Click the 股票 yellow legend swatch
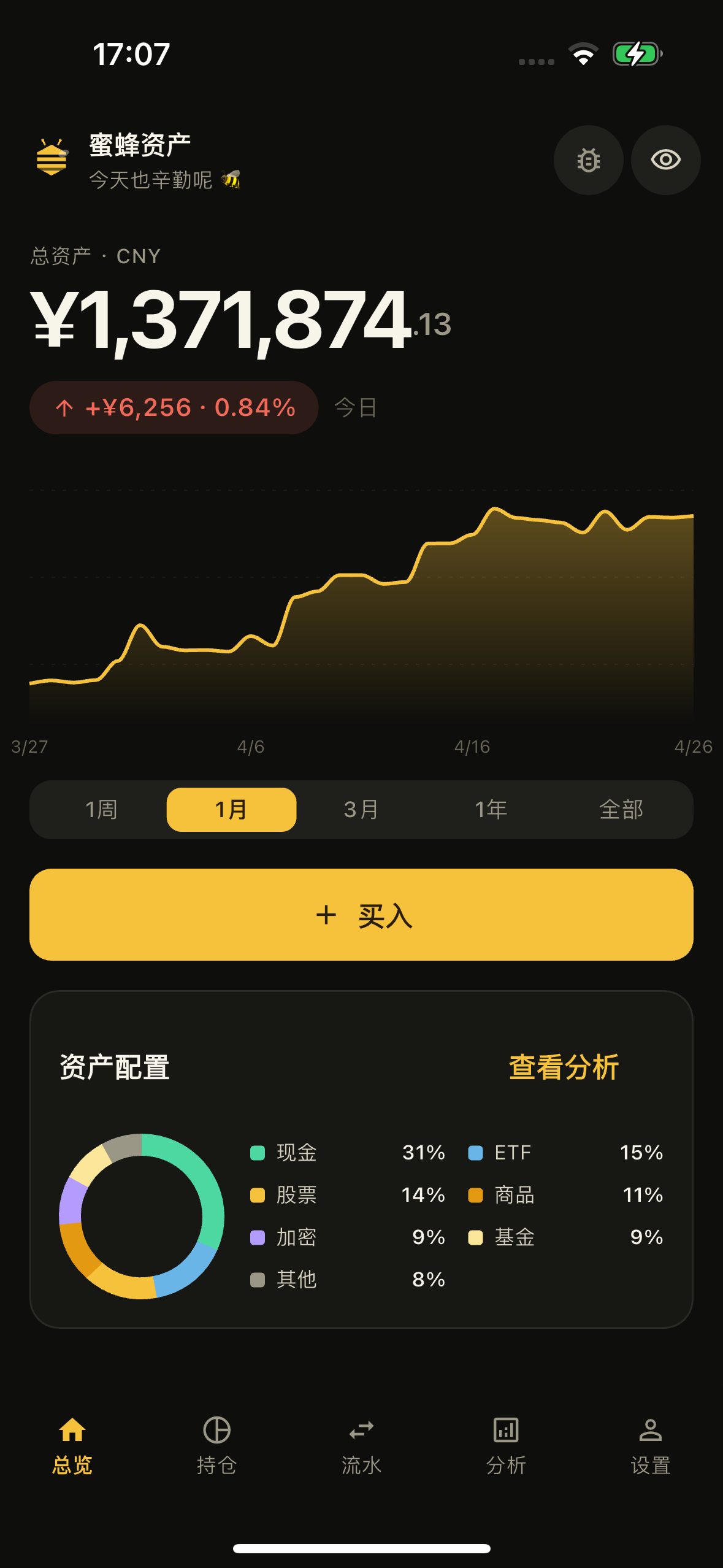The width and height of the screenshot is (723, 1568). pyautogui.click(x=258, y=1195)
